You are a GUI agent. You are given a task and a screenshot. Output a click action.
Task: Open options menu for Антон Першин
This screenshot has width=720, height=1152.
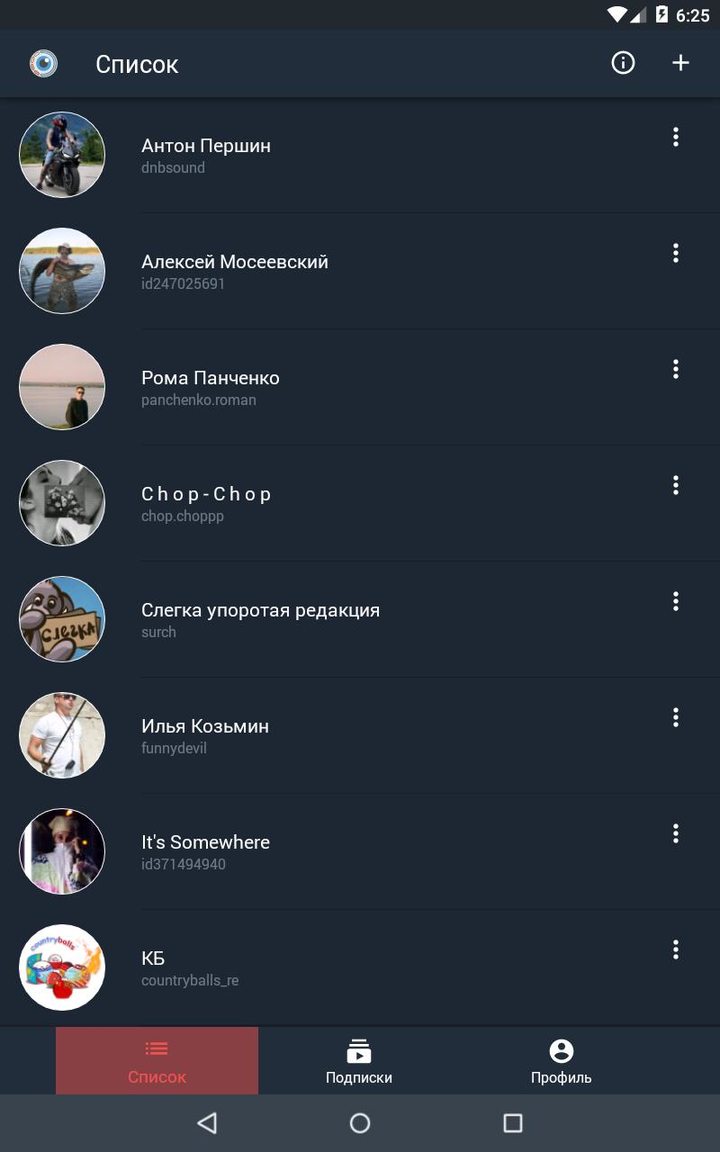pyautogui.click(x=676, y=137)
